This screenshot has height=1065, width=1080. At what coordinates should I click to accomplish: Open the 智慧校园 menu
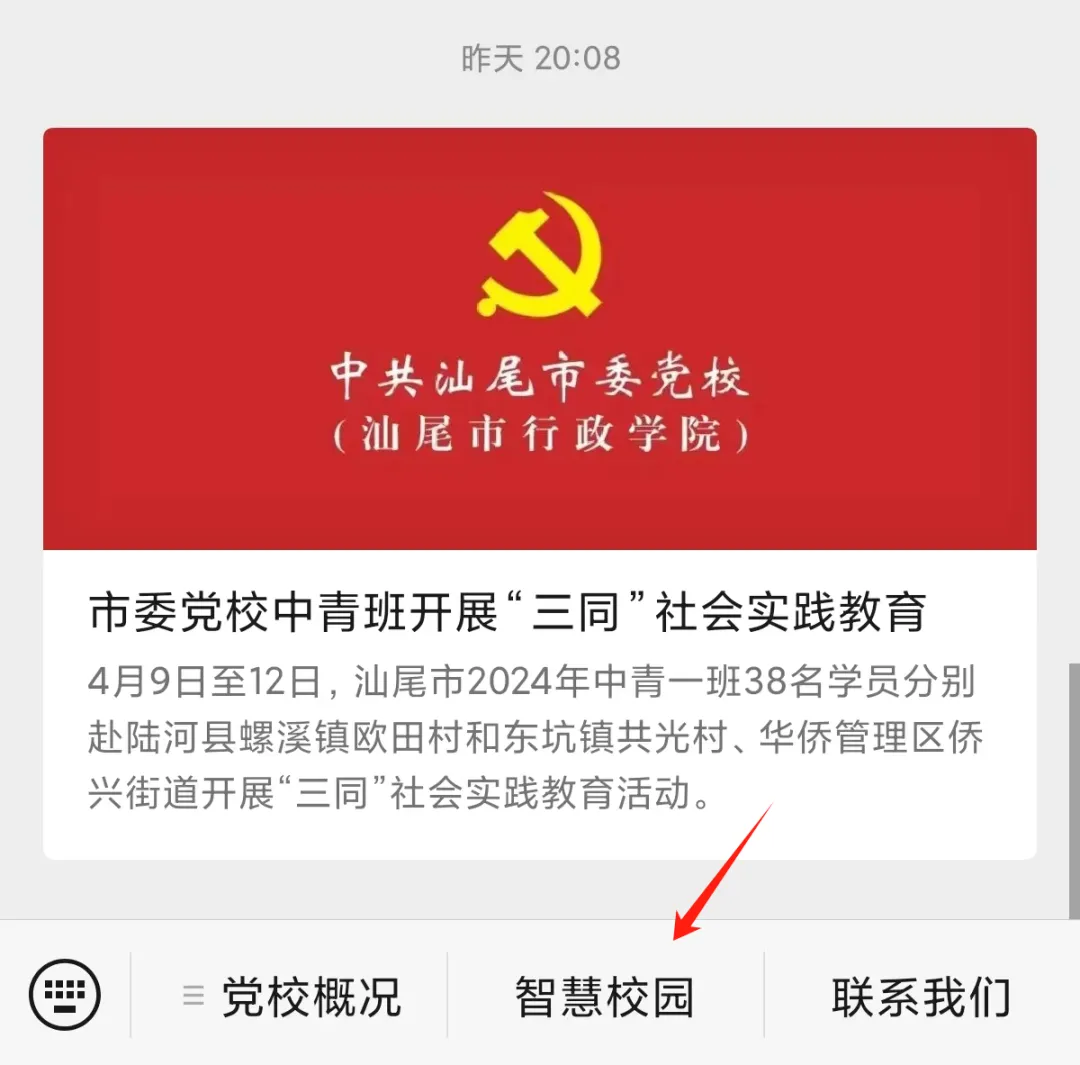[x=605, y=997]
